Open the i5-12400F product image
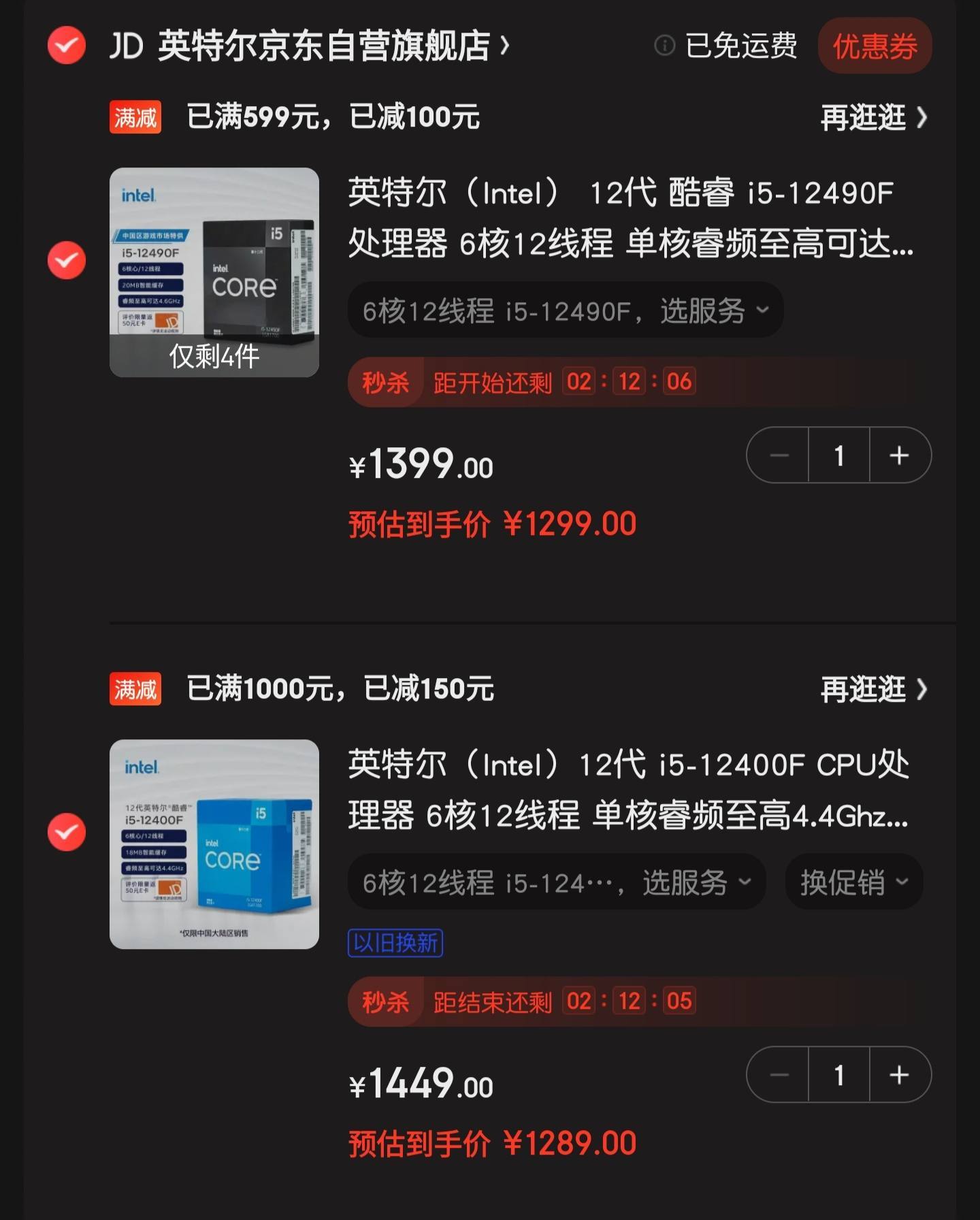 pyautogui.click(x=214, y=844)
